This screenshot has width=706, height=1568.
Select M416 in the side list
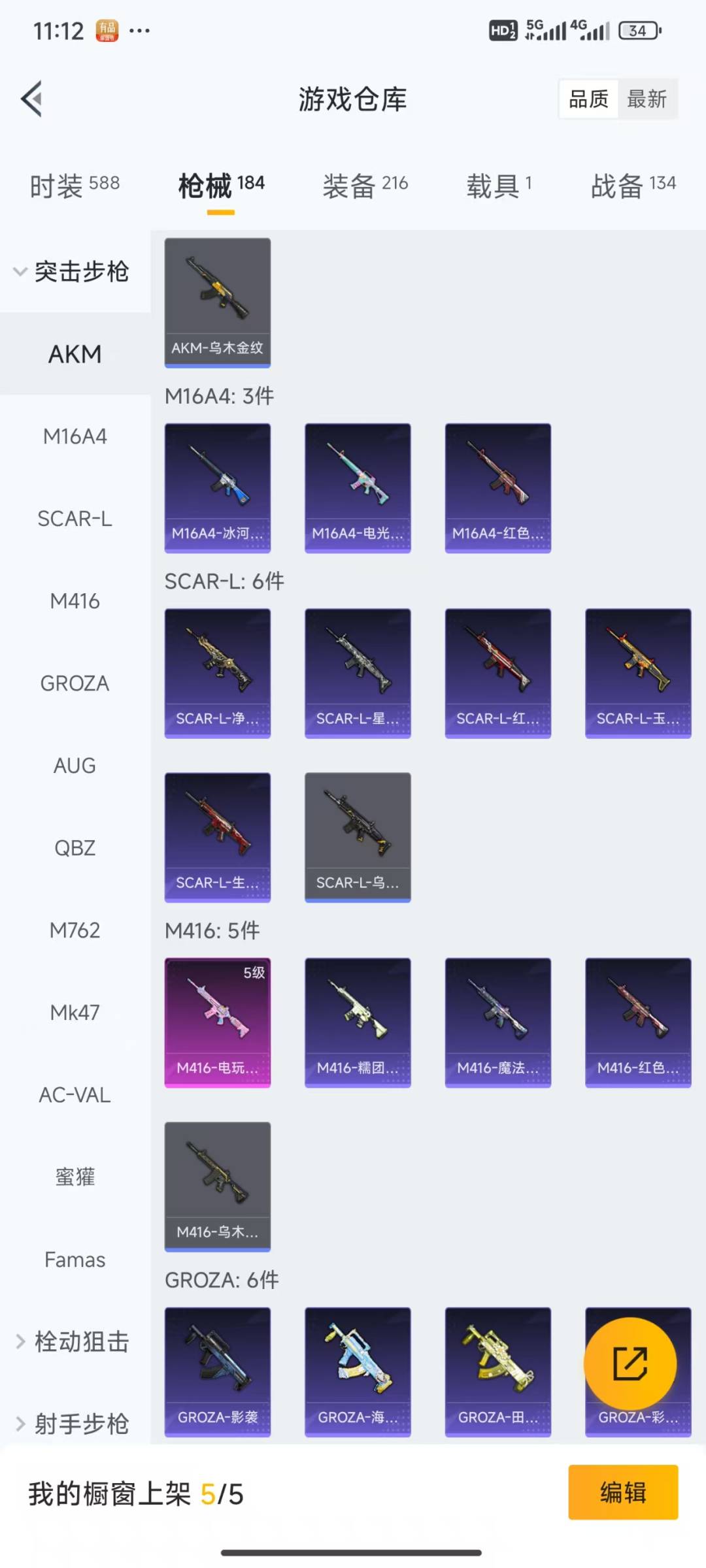click(75, 601)
